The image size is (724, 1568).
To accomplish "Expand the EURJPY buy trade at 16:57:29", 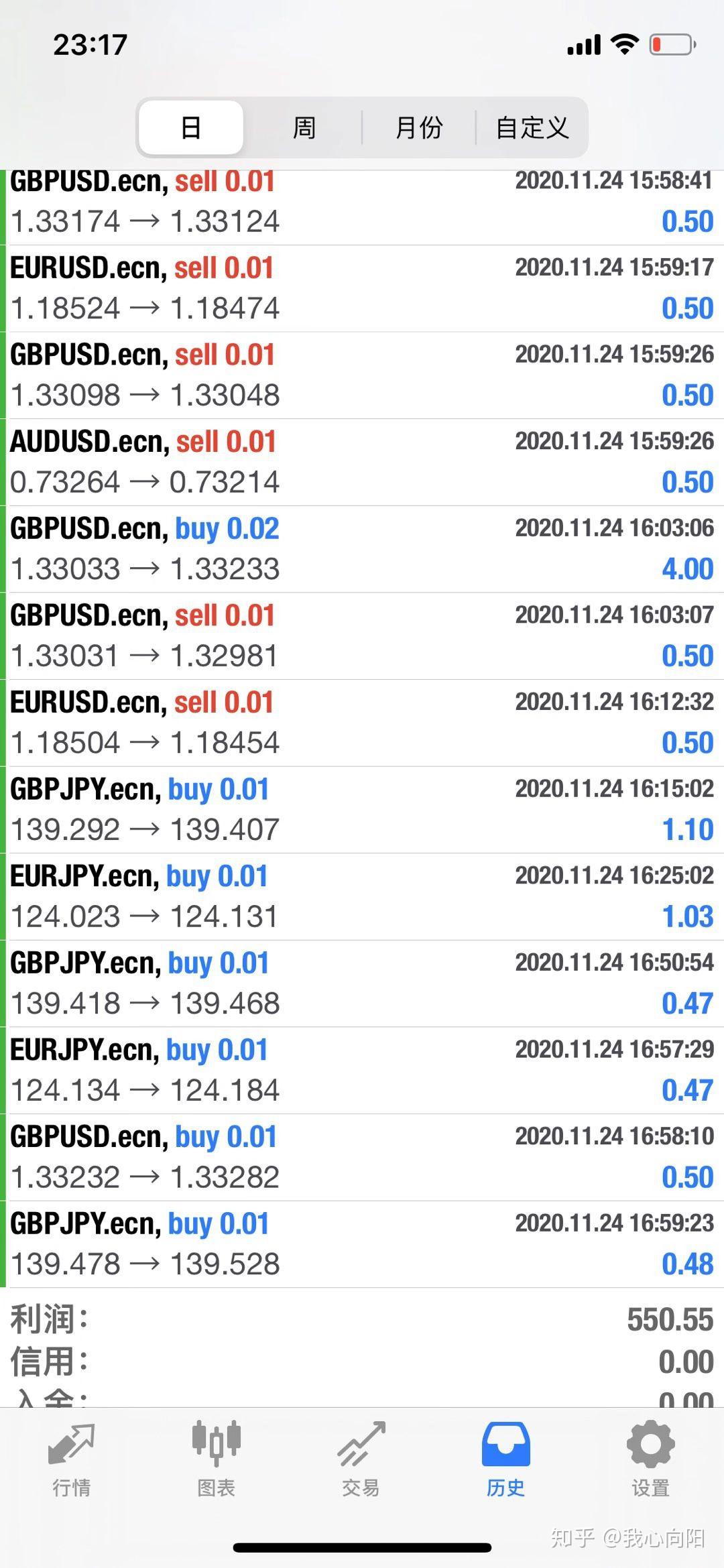I will point(362,1070).
